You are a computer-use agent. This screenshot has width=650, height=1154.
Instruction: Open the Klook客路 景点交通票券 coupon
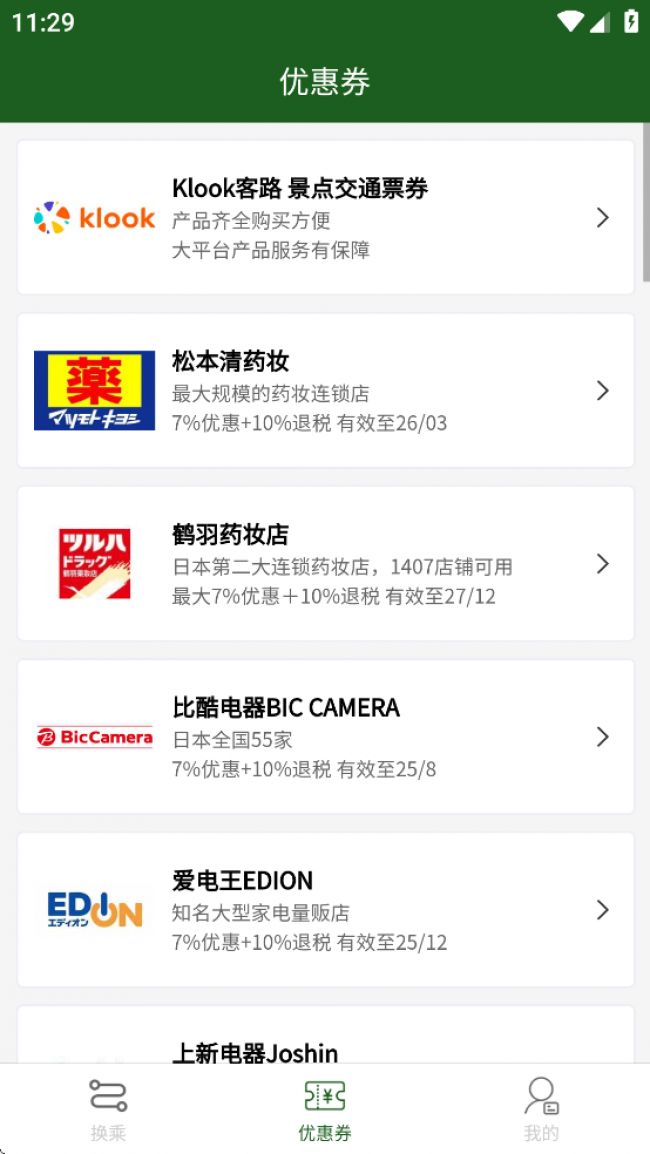pos(325,218)
